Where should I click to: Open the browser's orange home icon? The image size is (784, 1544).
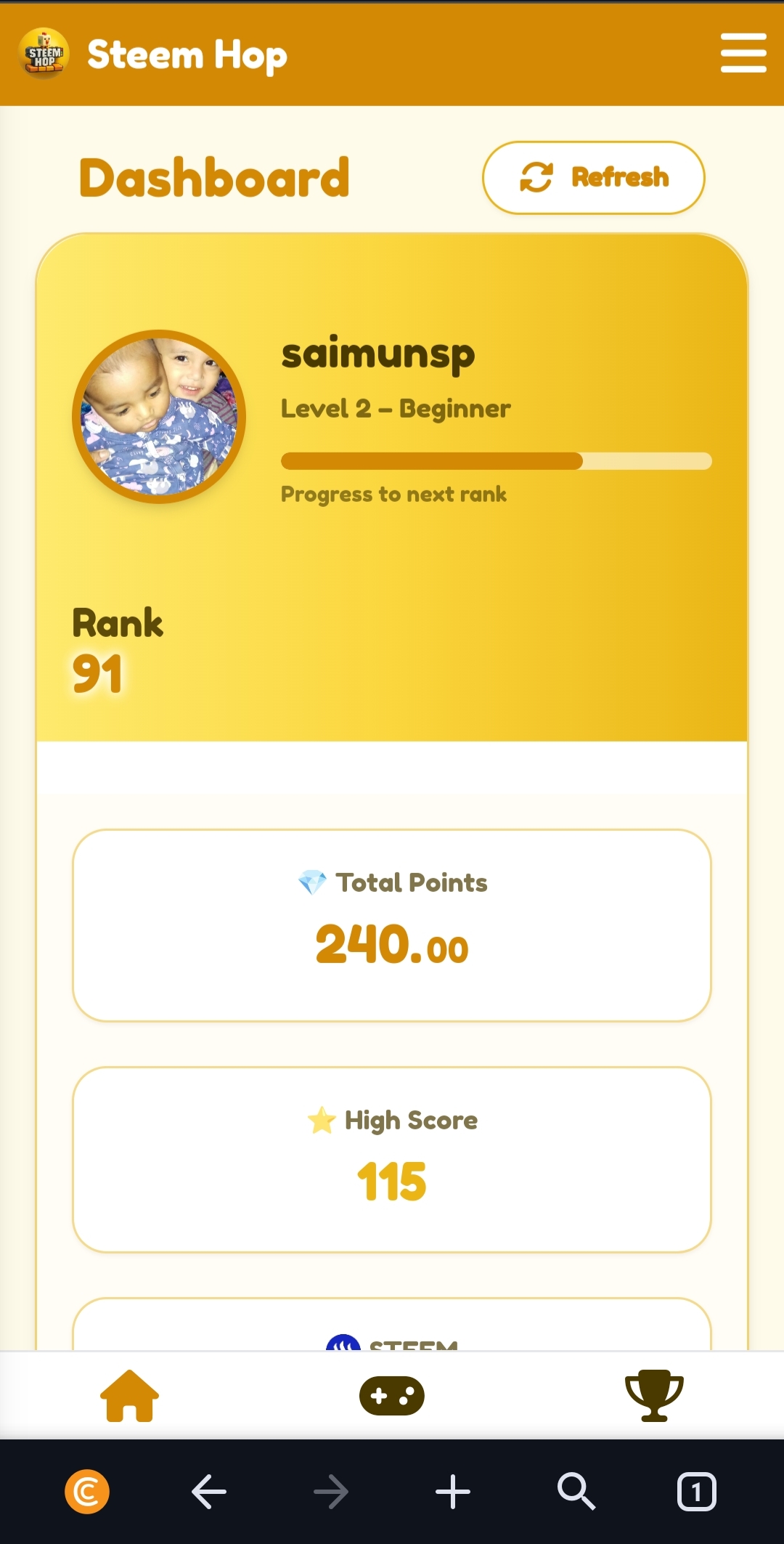tap(87, 1492)
